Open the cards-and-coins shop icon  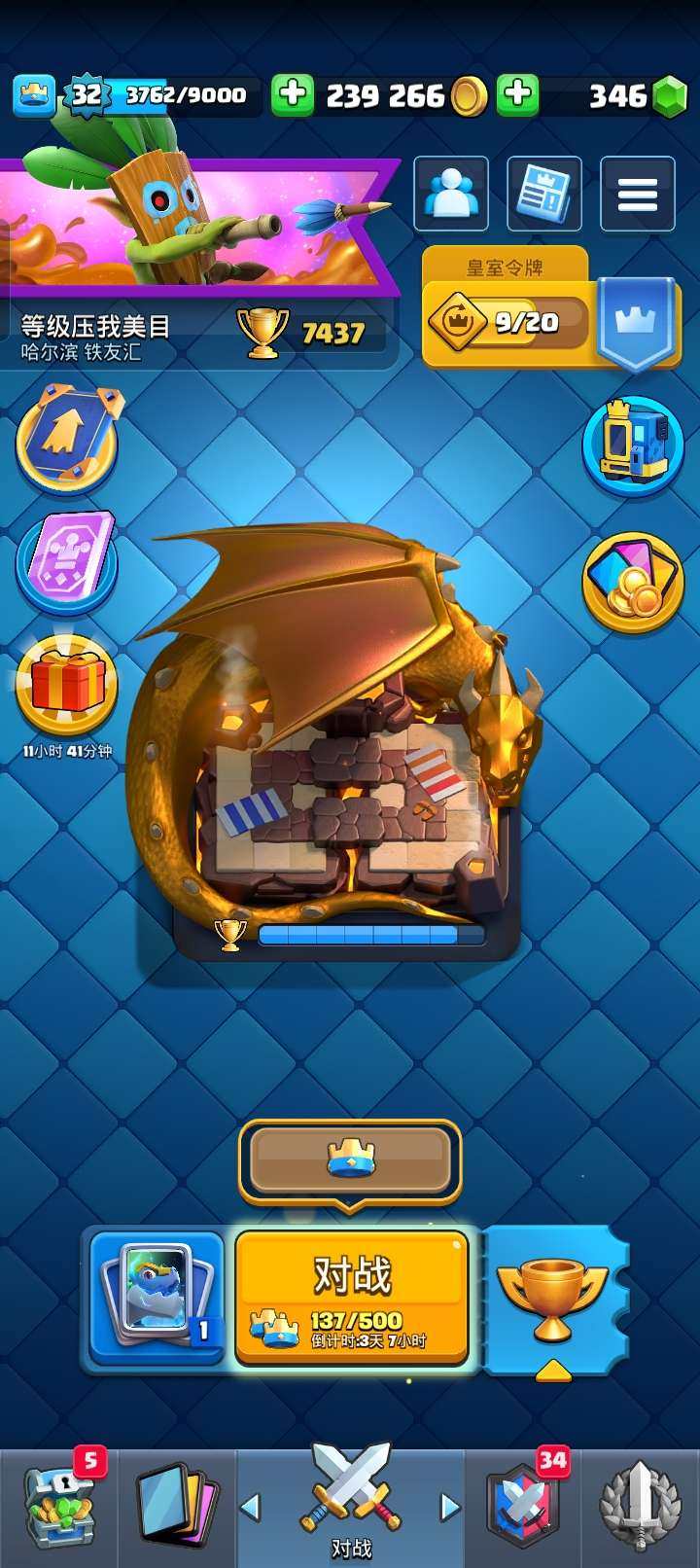click(x=633, y=582)
